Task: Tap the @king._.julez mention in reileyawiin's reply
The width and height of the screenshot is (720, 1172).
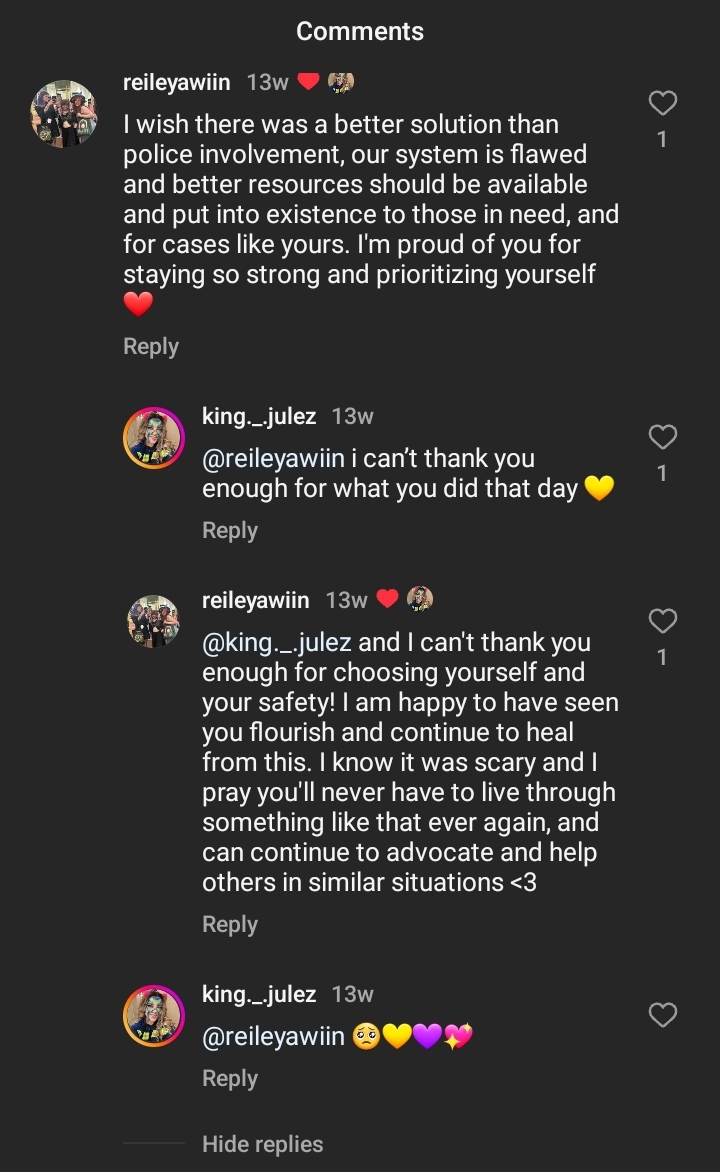Action: pos(276,642)
